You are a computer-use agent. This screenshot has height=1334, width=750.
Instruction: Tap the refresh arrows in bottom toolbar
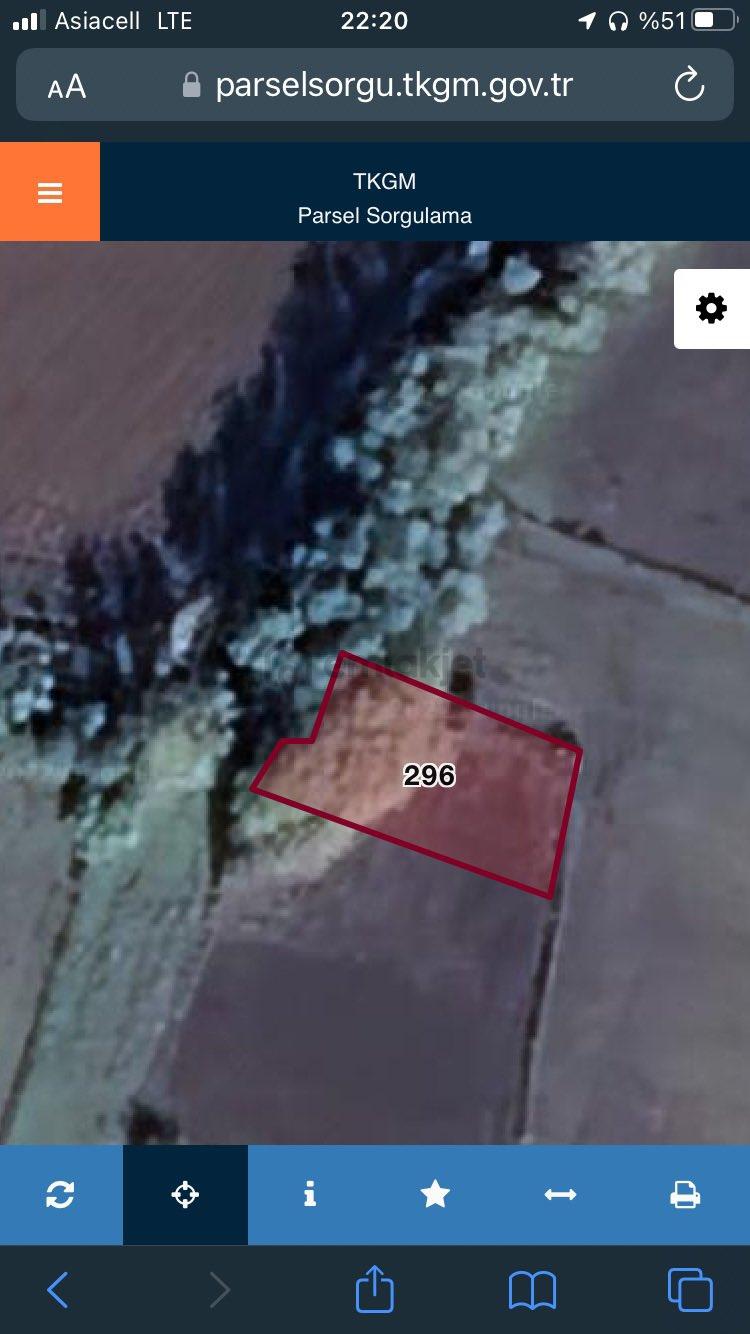[61, 1194]
